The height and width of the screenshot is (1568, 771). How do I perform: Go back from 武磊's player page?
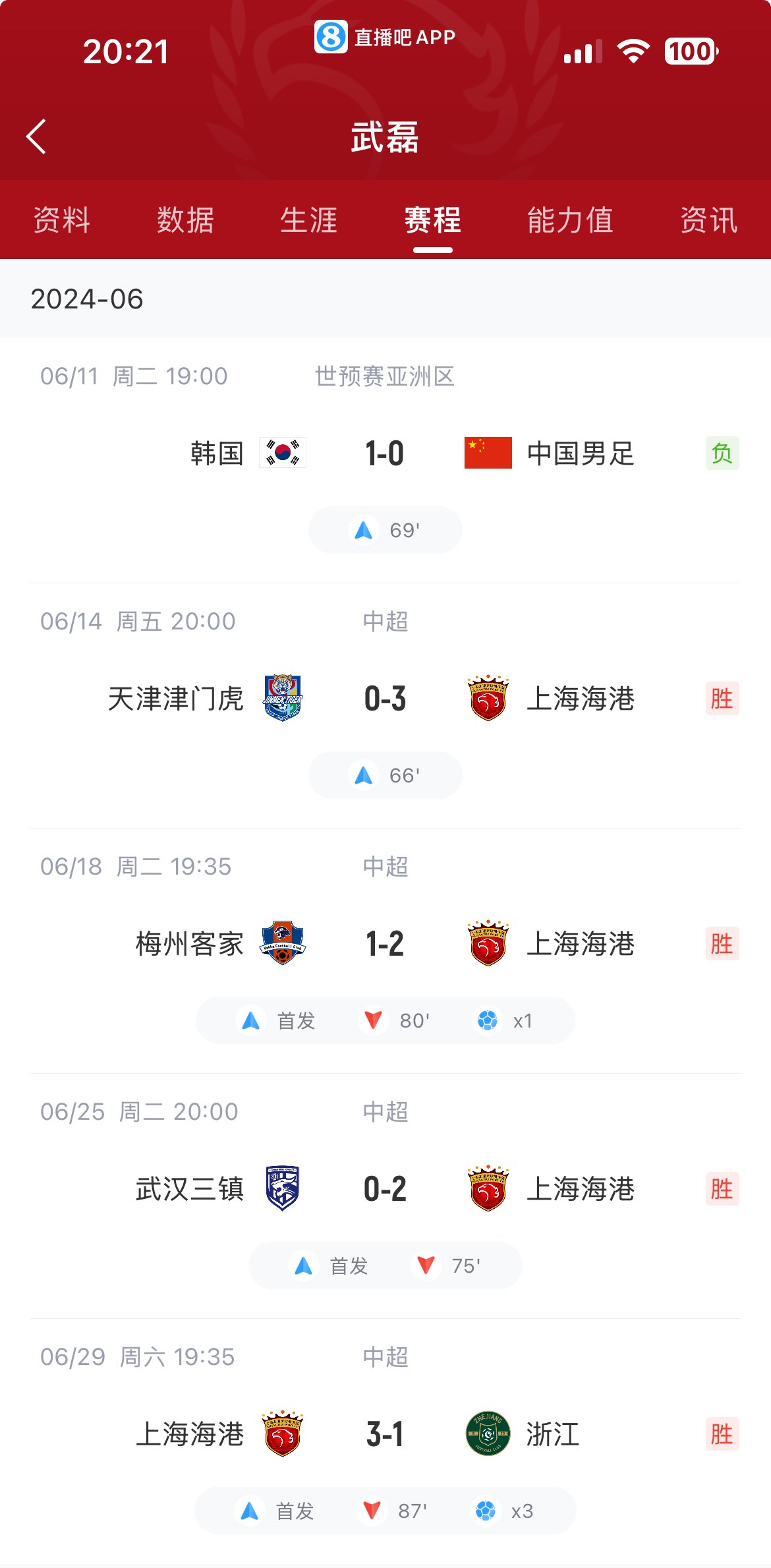coord(37,137)
